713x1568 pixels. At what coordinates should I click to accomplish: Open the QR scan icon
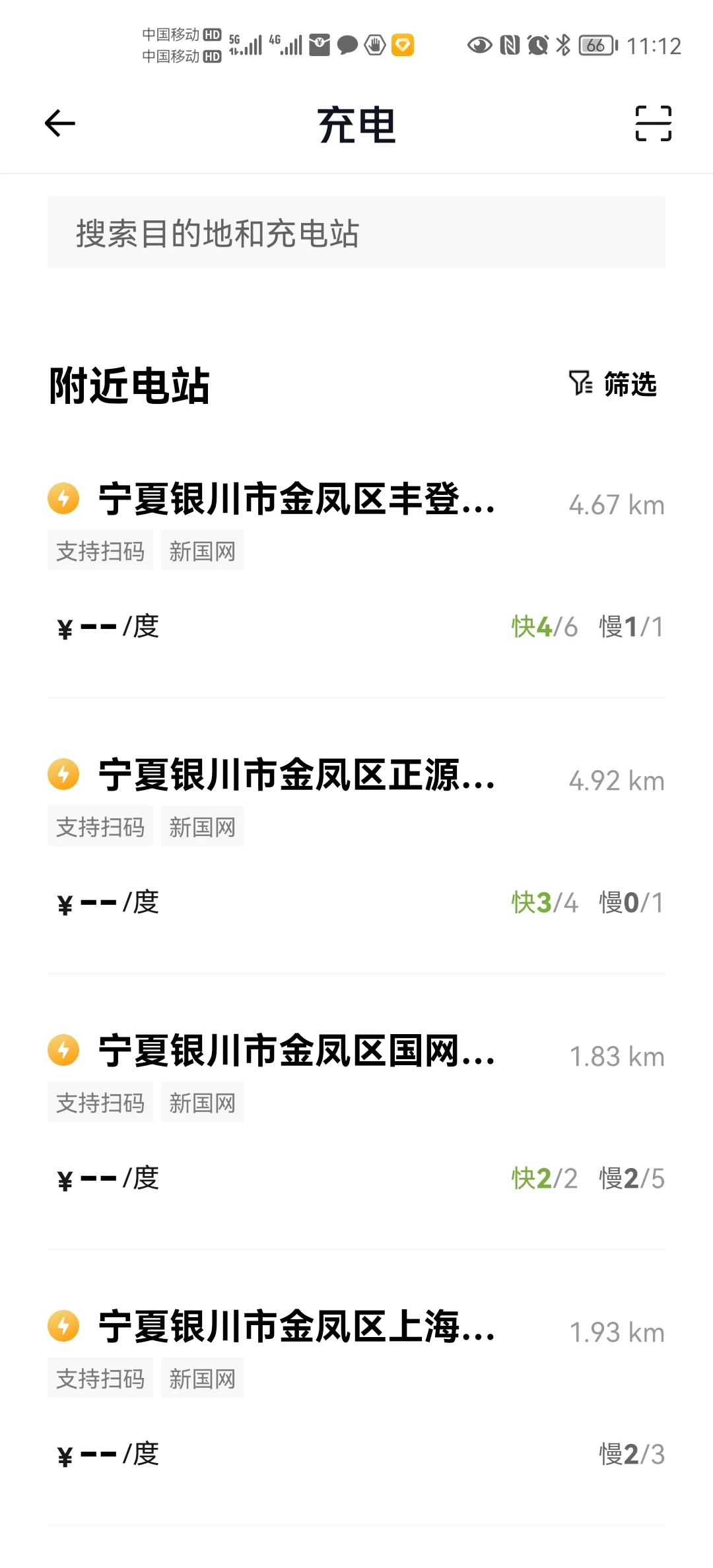(x=653, y=123)
